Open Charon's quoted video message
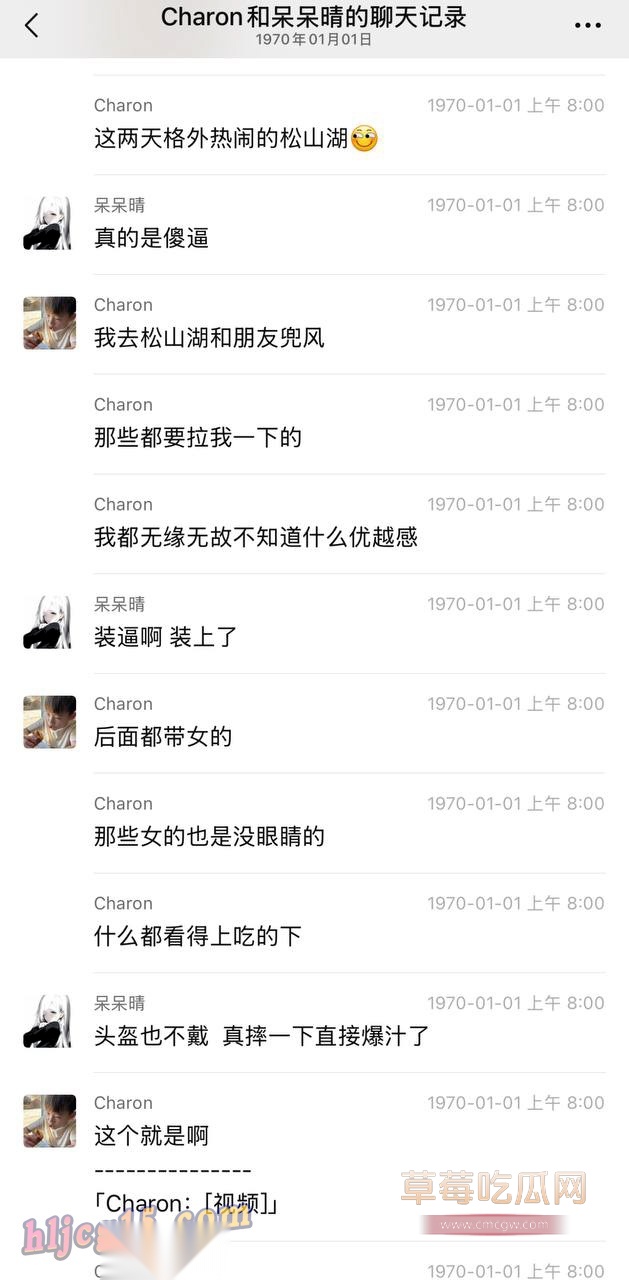Screen dimensions: 629x1280 click(x=186, y=1202)
